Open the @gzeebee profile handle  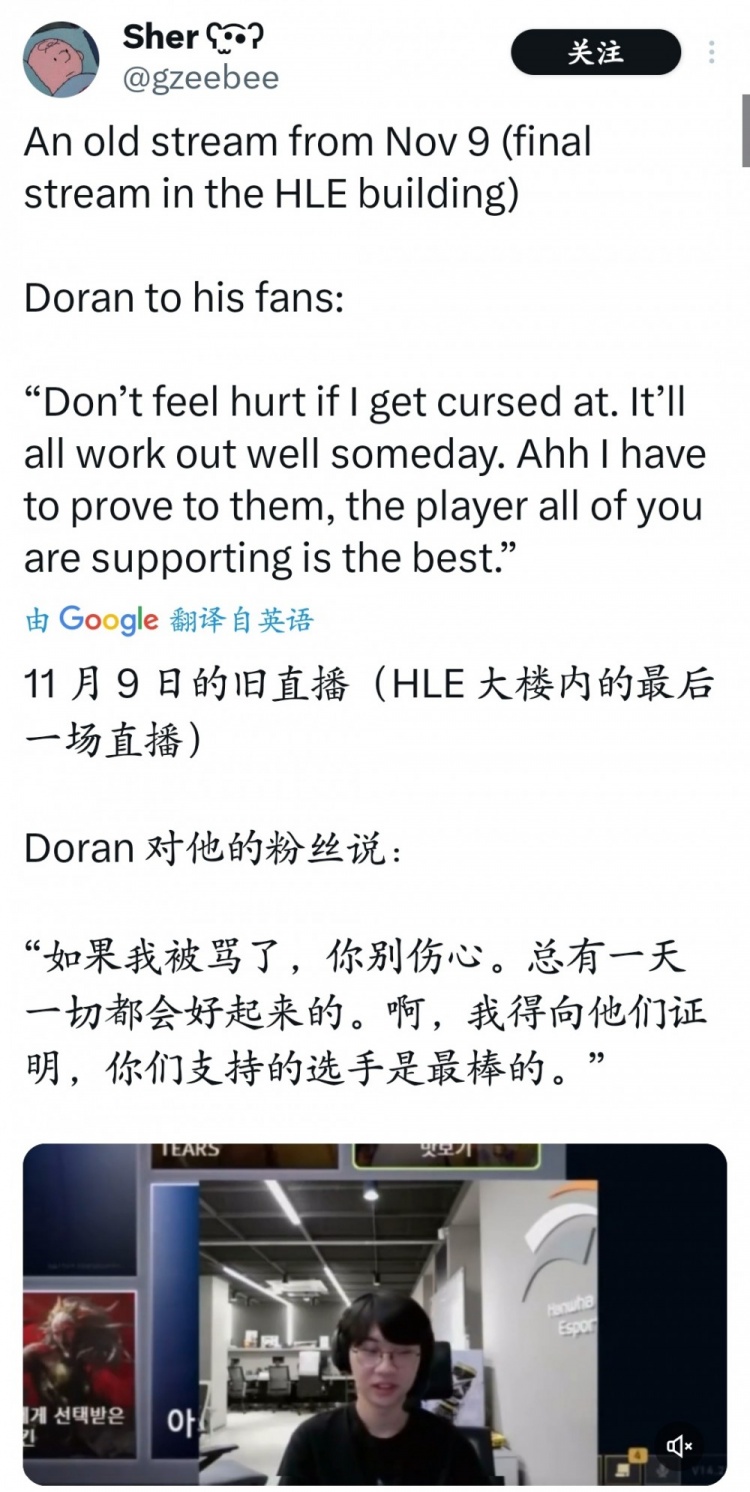pyautogui.click(x=201, y=78)
